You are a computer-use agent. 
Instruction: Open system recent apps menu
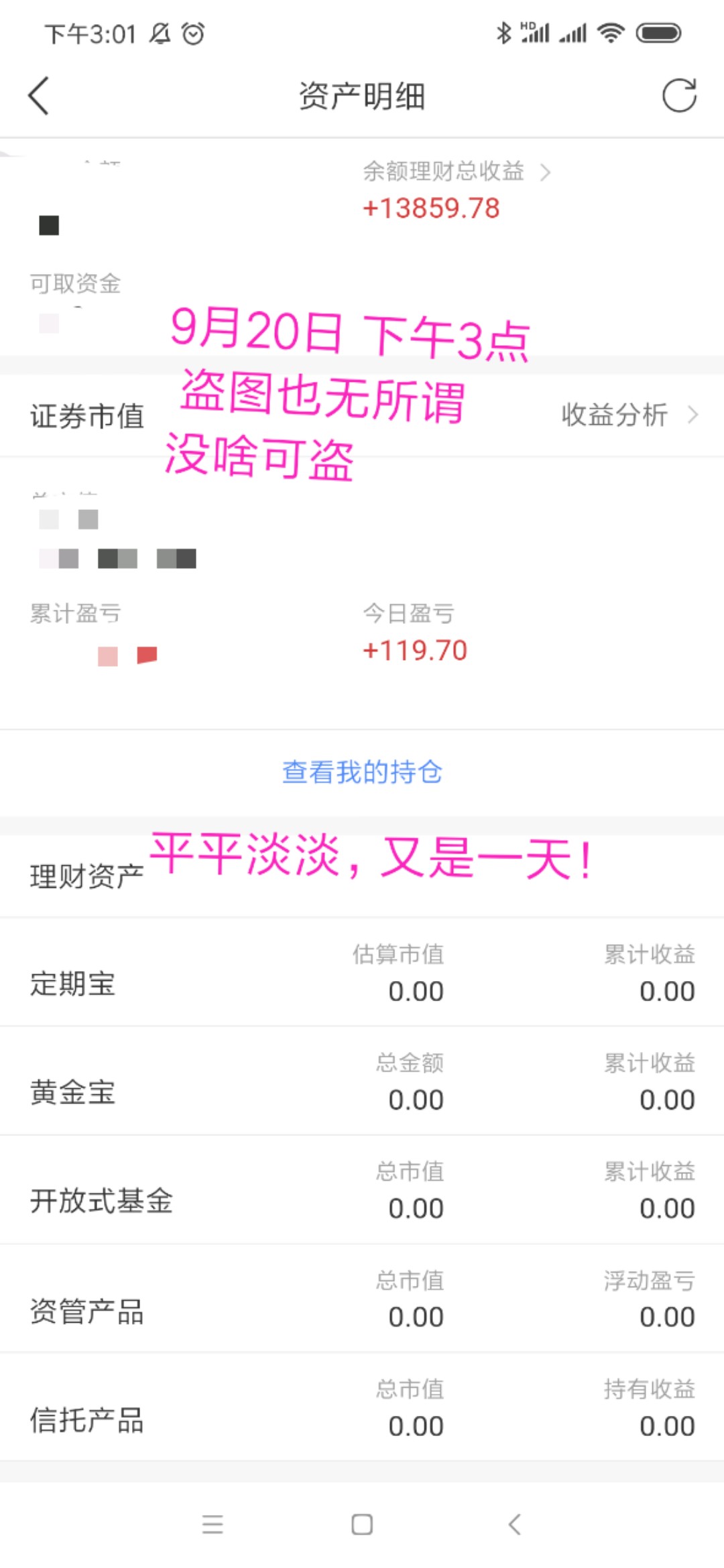point(213,1524)
